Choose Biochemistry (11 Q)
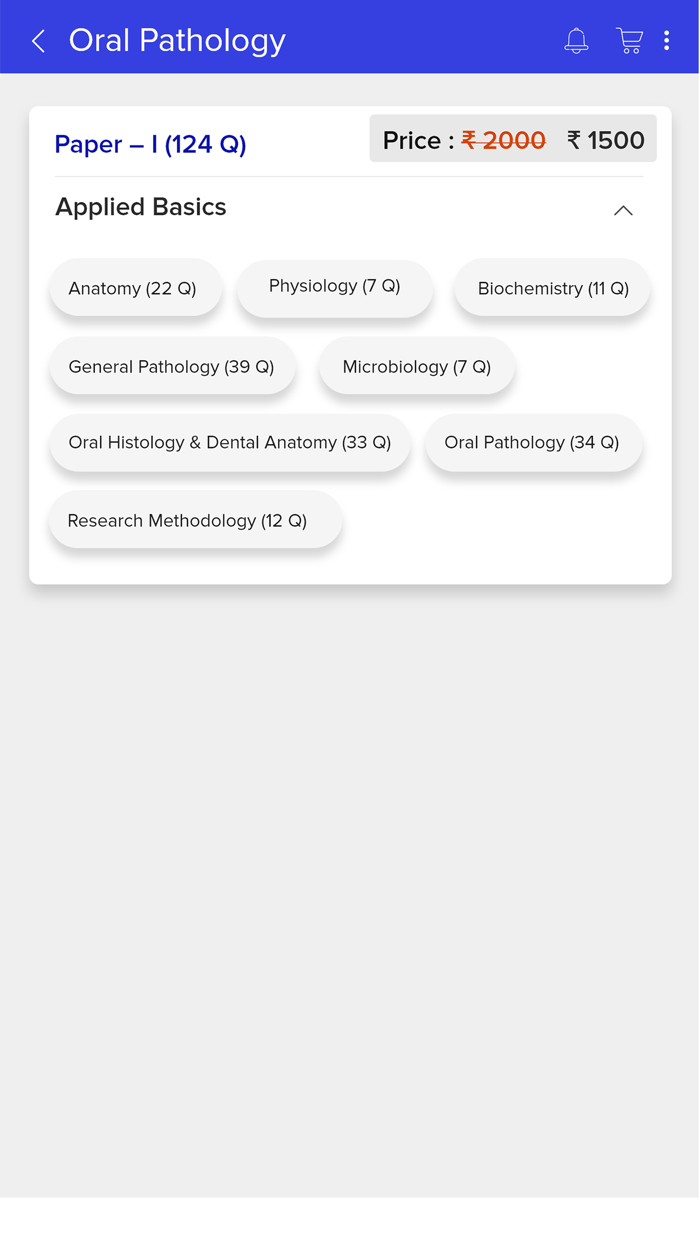The width and height of the screenshot is (700, 1244). tap(552, 288)
